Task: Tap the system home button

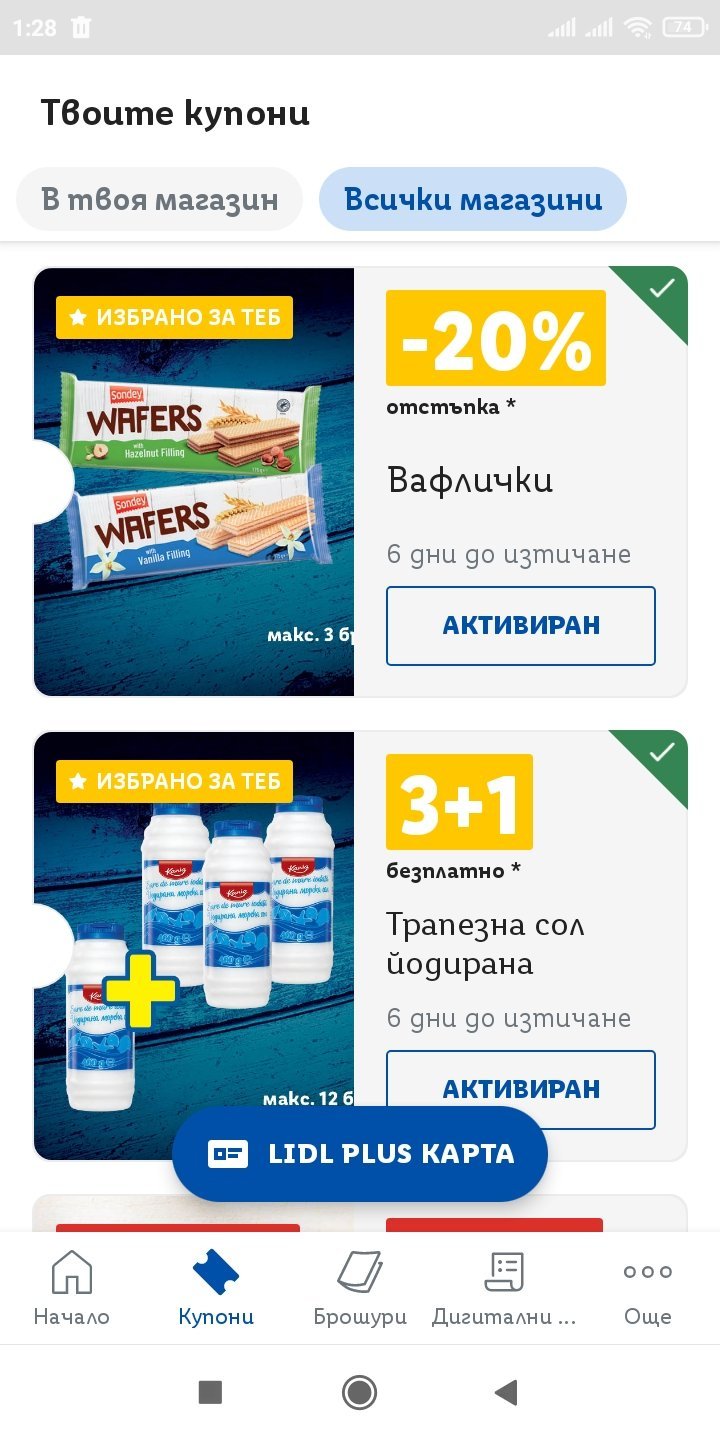Action: click(x=359, y=1392)
